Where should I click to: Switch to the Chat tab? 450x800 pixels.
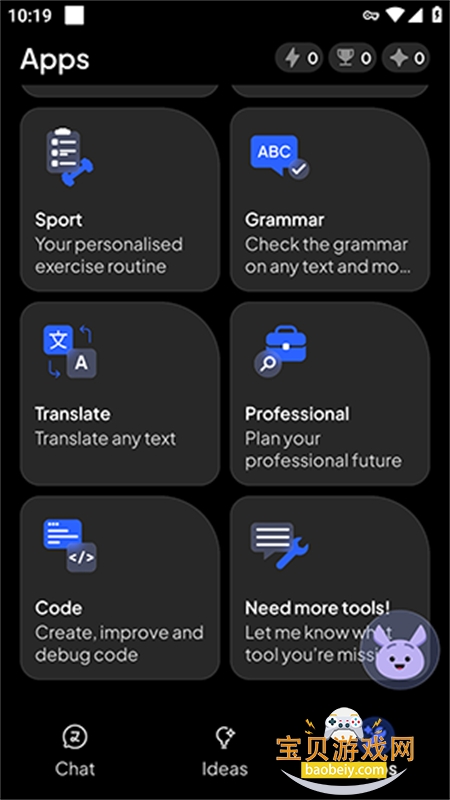pyautogui.click(x=75, y=751)
